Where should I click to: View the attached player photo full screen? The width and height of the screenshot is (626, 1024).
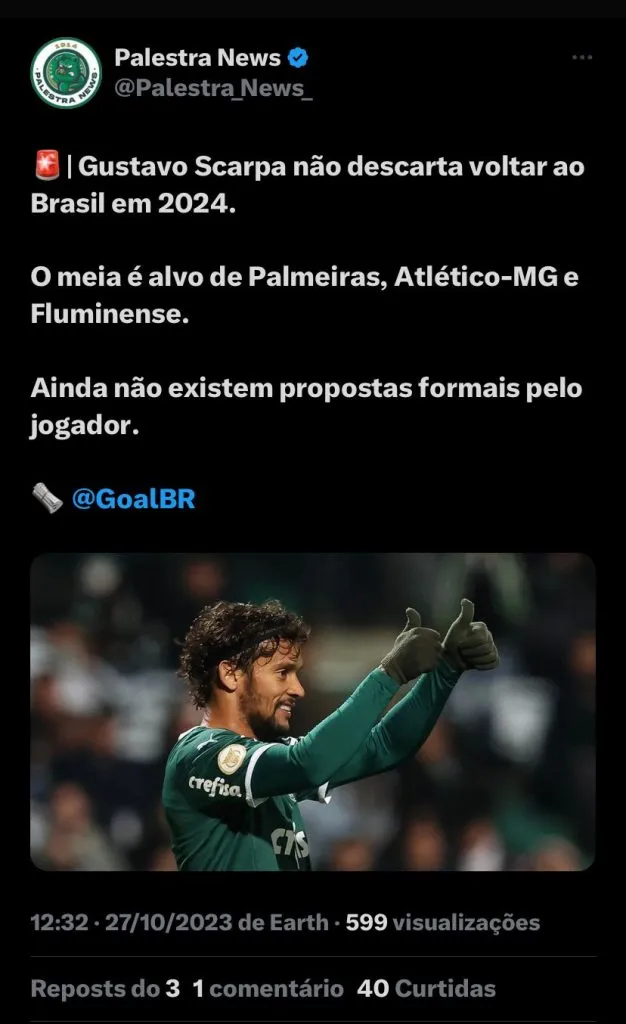click(x=312, y=711)
